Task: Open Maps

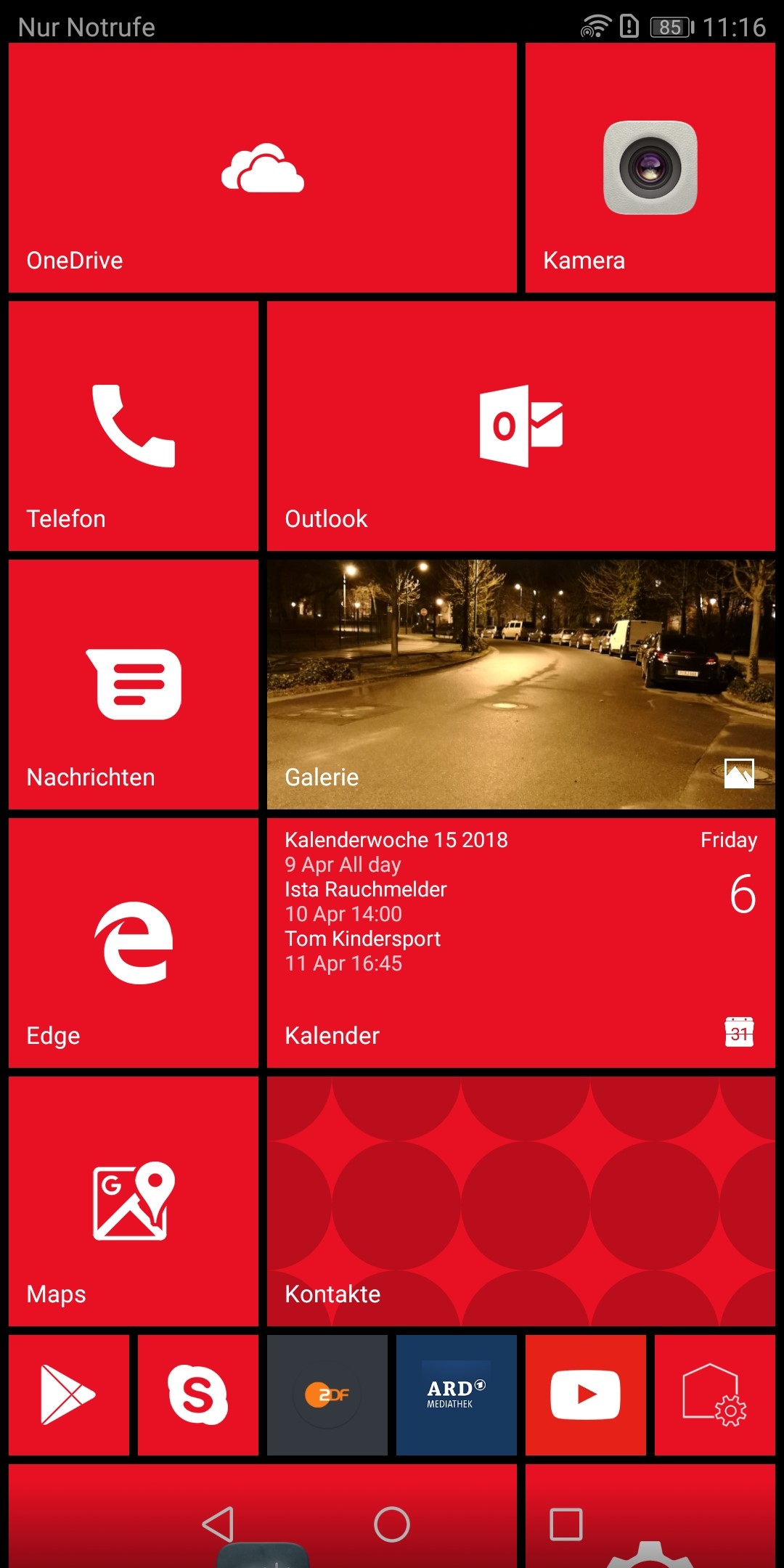Action: pyautogui.click(x=134, y=1201)
